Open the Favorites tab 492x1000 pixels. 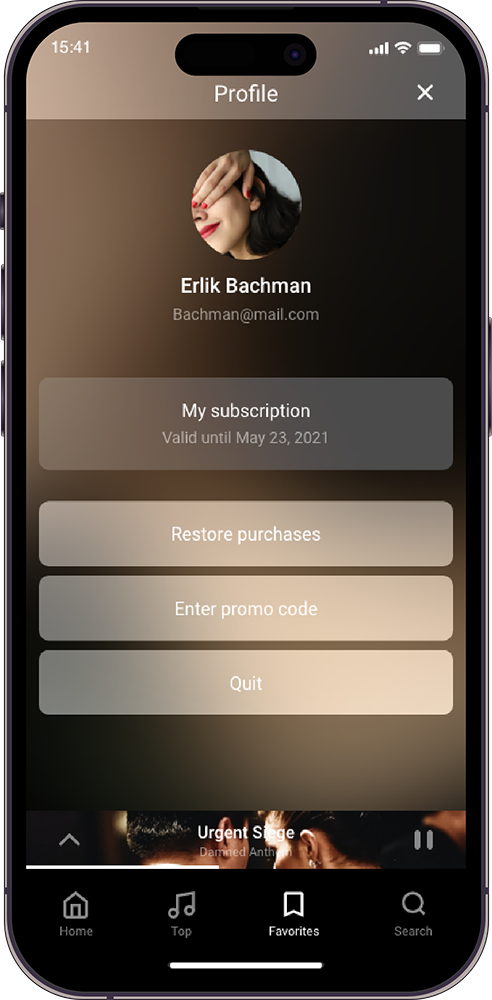294,914
